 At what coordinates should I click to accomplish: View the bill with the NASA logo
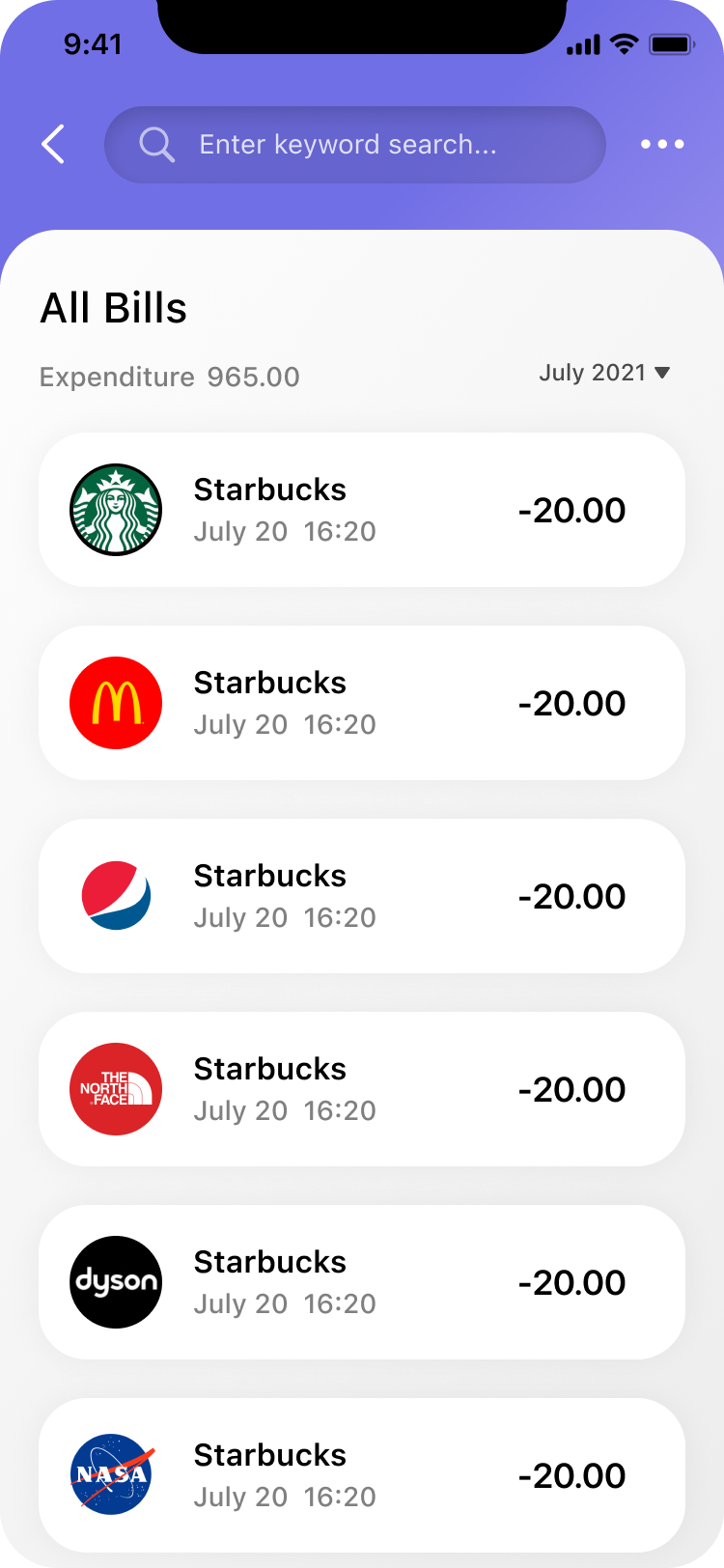tap(362, 1475)
